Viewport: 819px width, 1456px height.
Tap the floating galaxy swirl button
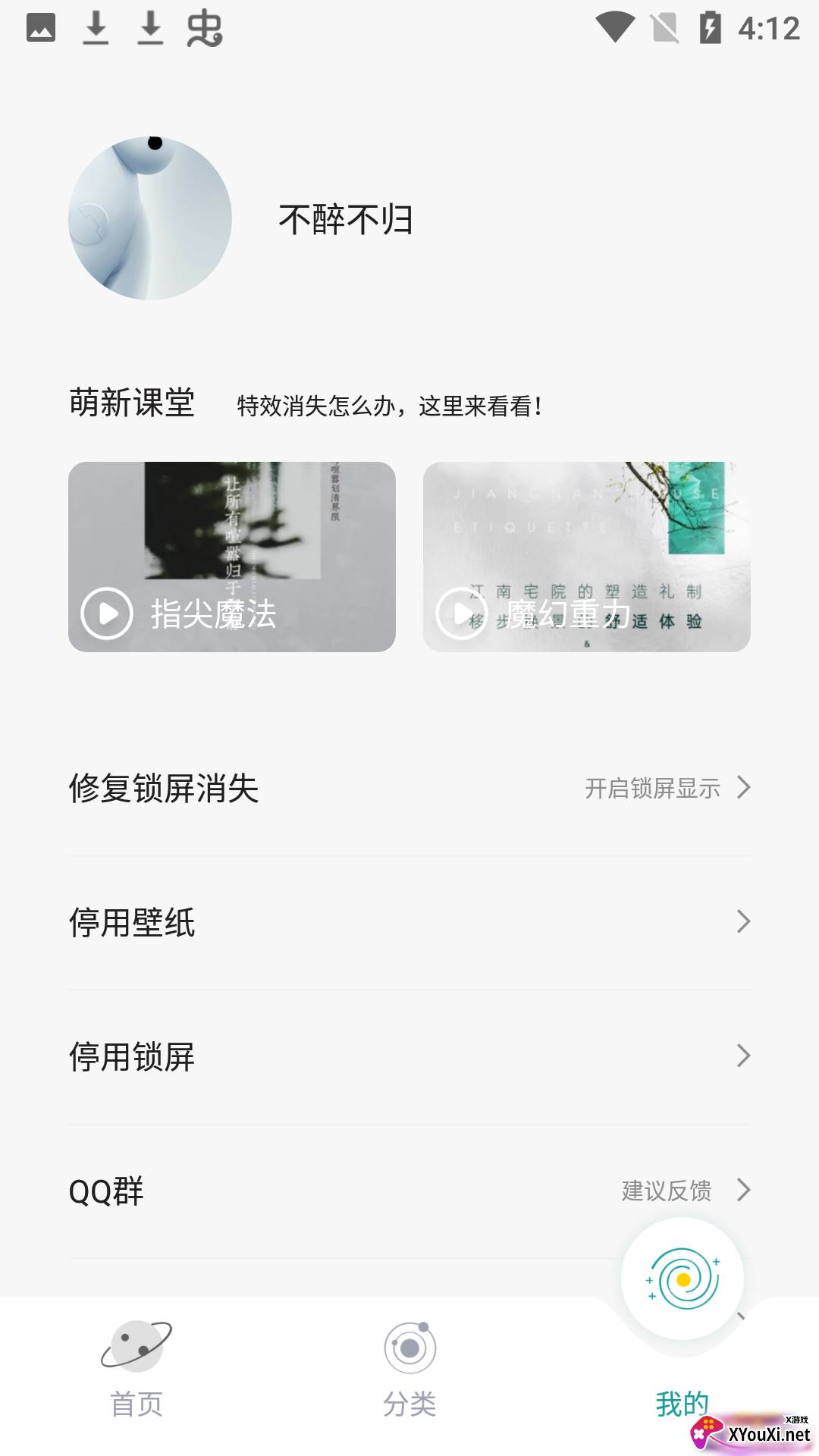pos(682,1280)
